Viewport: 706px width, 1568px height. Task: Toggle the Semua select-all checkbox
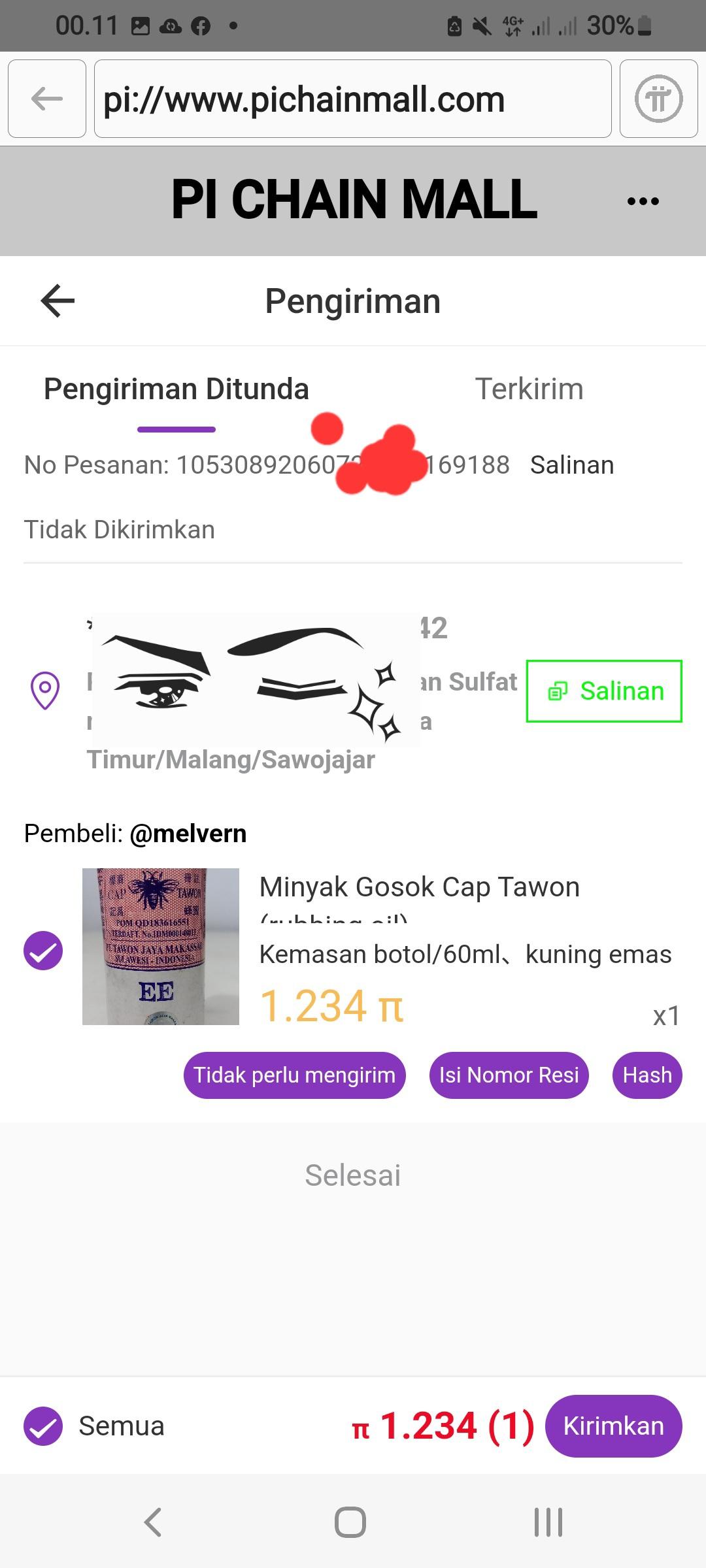(43, 1426)
